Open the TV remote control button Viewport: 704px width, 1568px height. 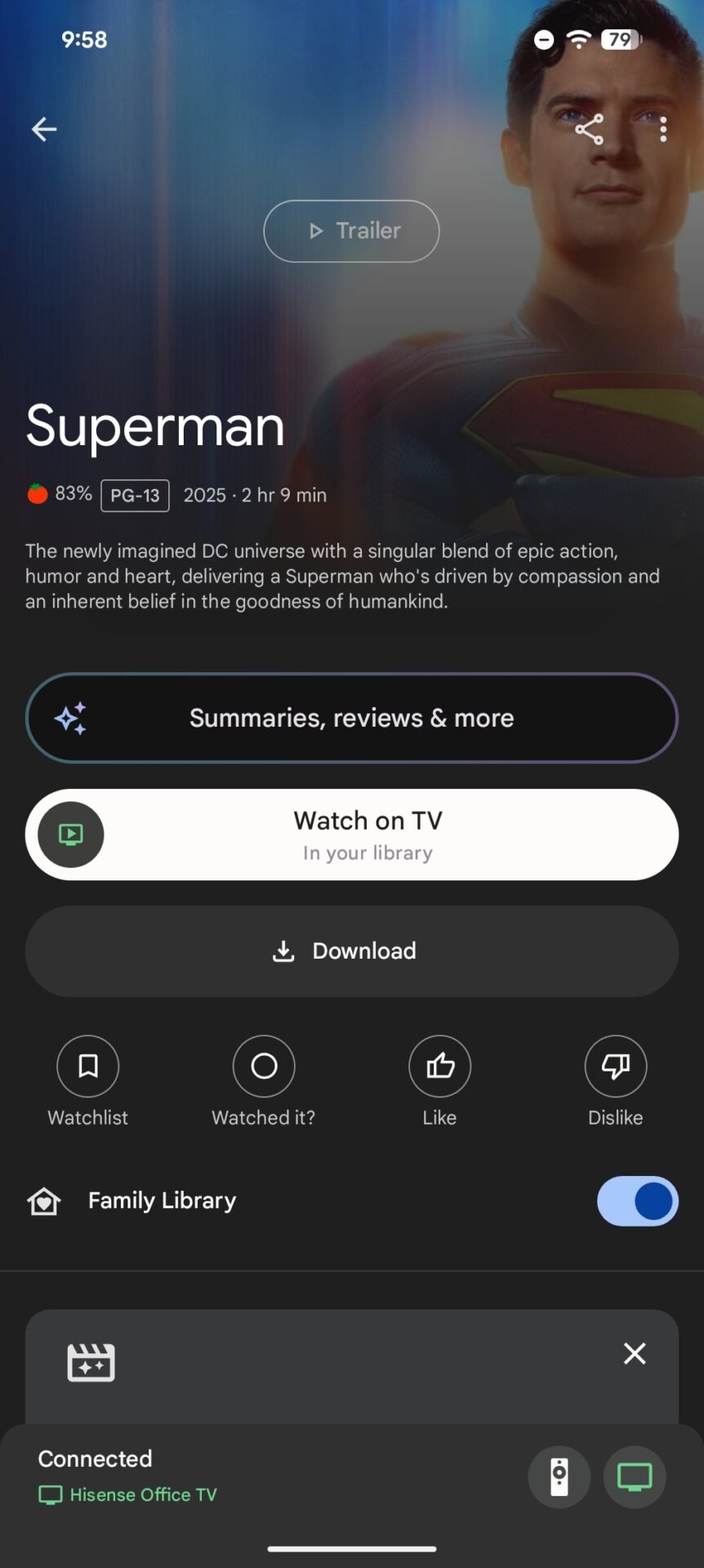[559, 1477]
